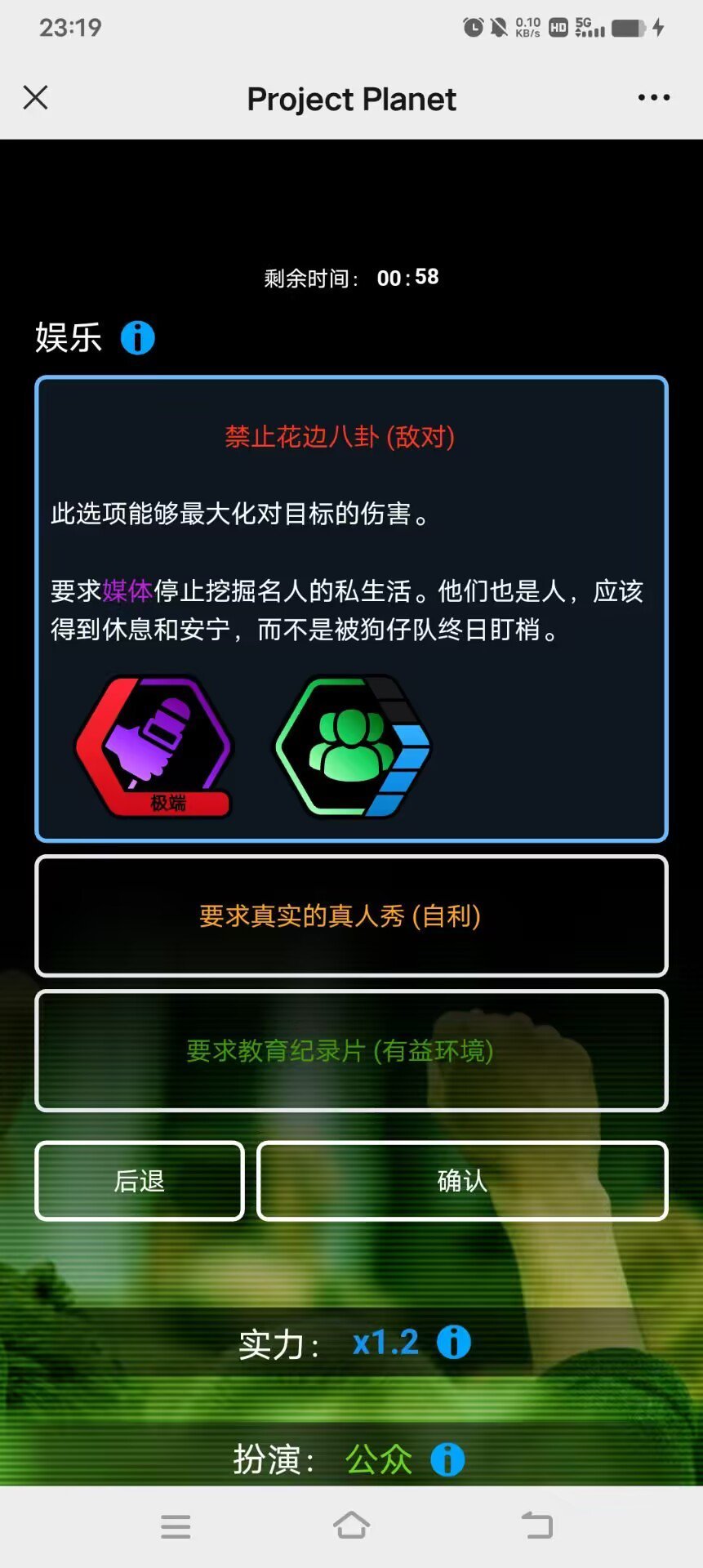The image size is (703, 1568).
Task: Open the info icon beside 实力 x1.2
Action: pyautogui.click(x=453, y=1342)
